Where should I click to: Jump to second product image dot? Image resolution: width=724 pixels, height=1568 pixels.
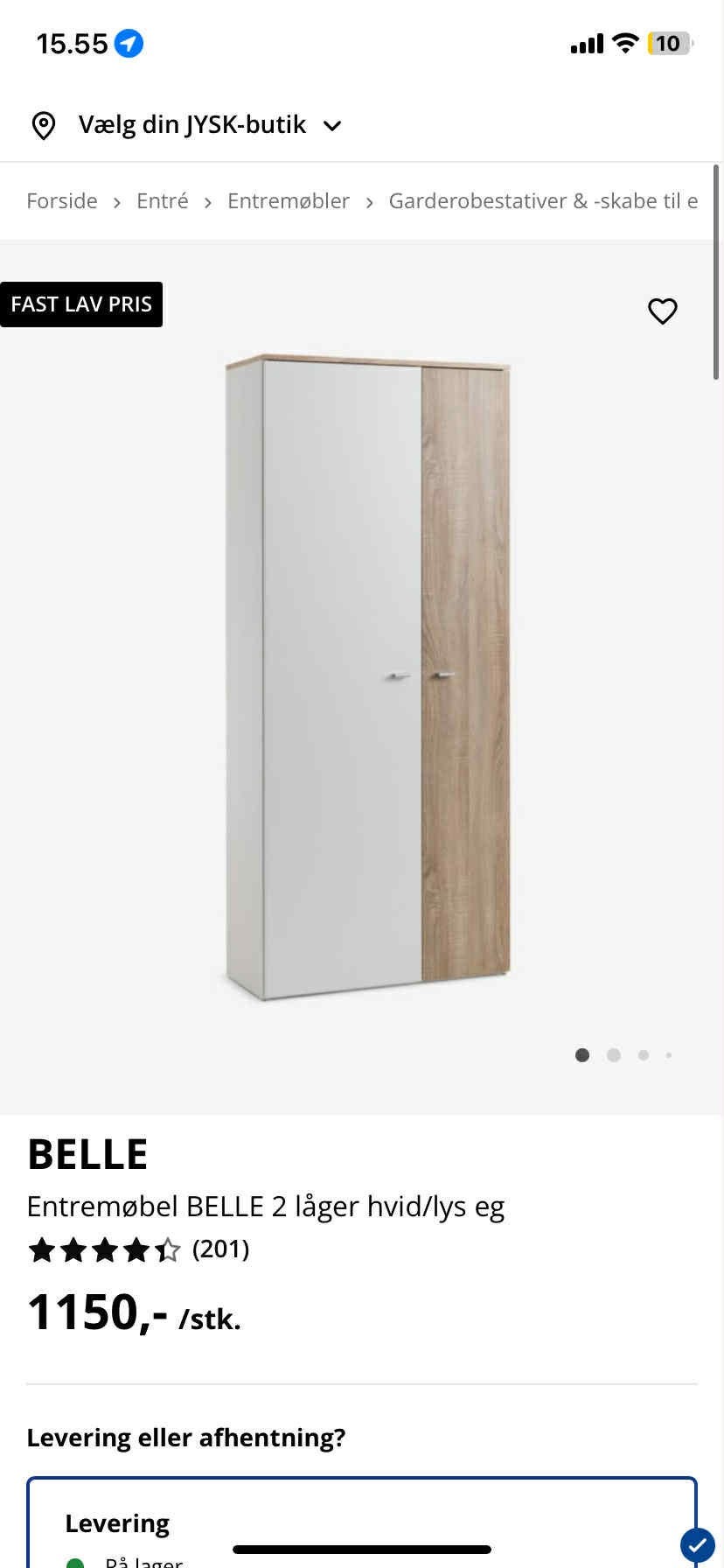(614, 1055)
